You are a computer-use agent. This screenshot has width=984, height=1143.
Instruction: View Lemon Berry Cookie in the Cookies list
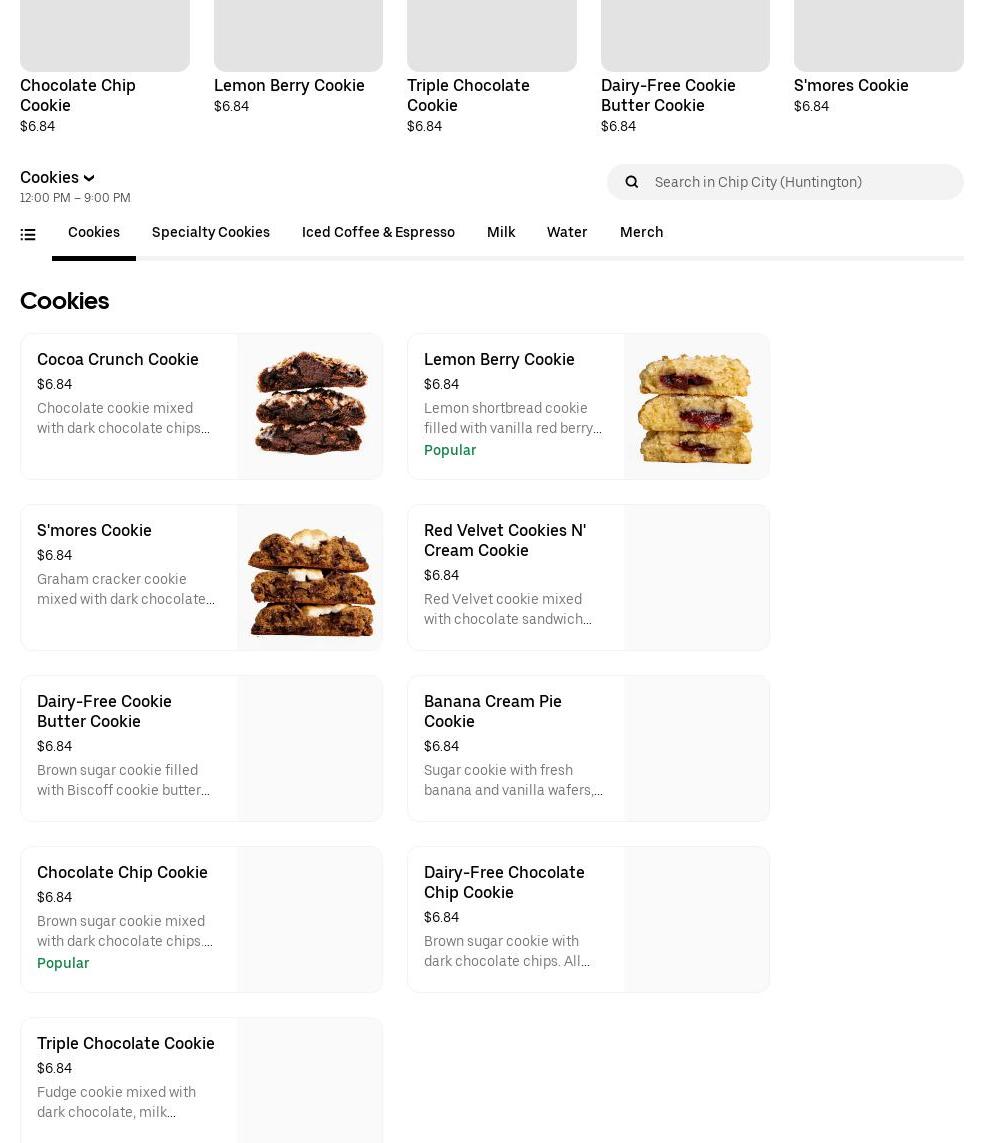(588, 406)
